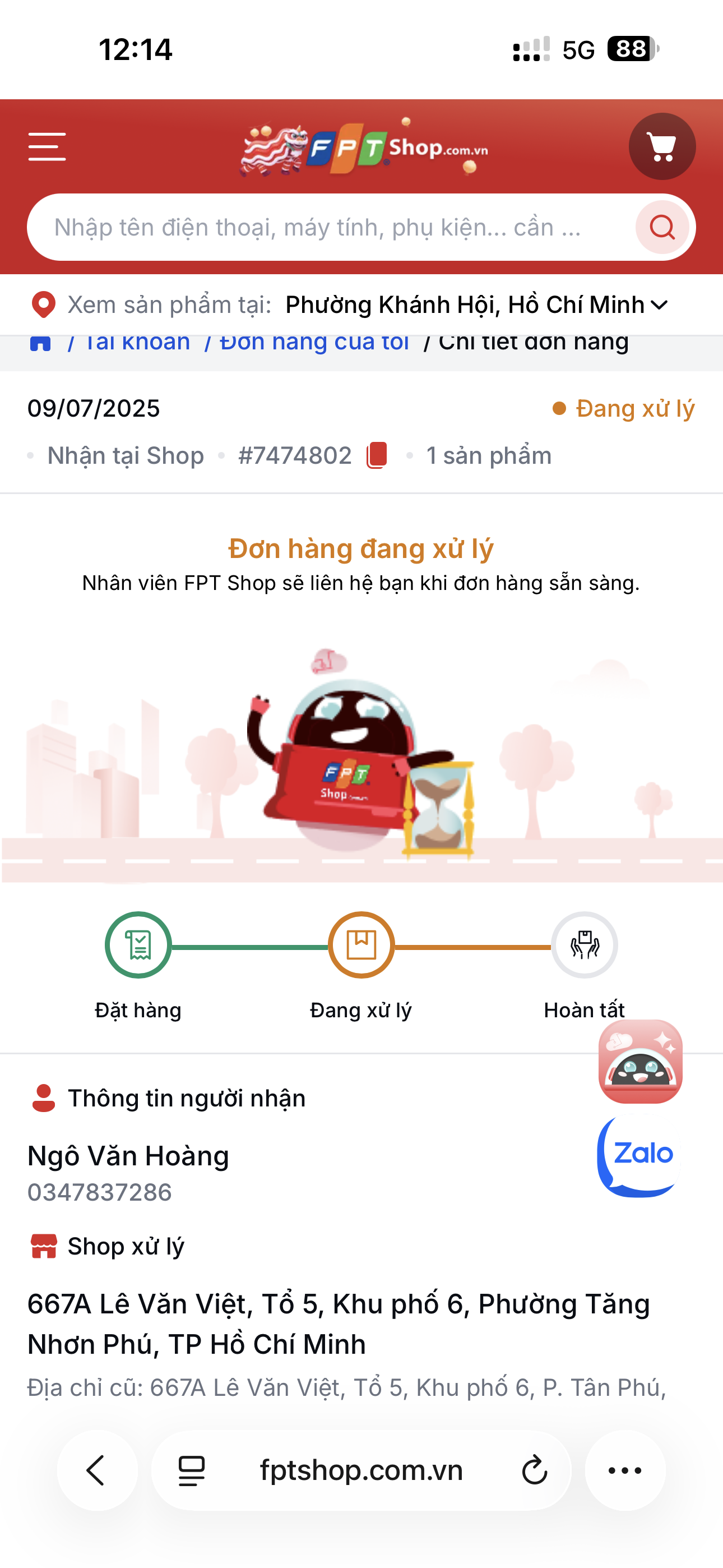
Task: Expand the location selector for Phường Khánh Hội
Action: click(659, 305)
